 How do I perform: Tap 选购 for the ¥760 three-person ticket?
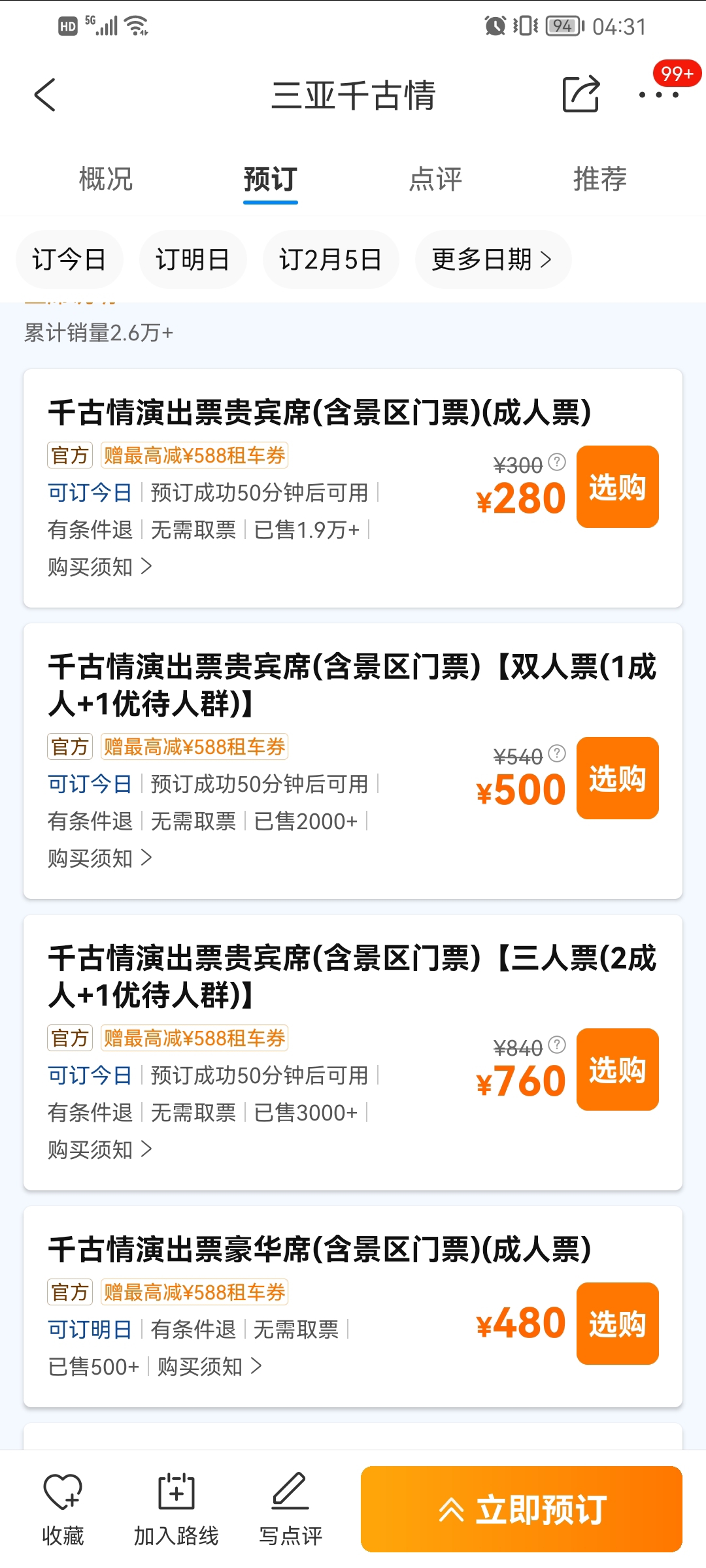pyautogui.click(x=617, y=1070)
